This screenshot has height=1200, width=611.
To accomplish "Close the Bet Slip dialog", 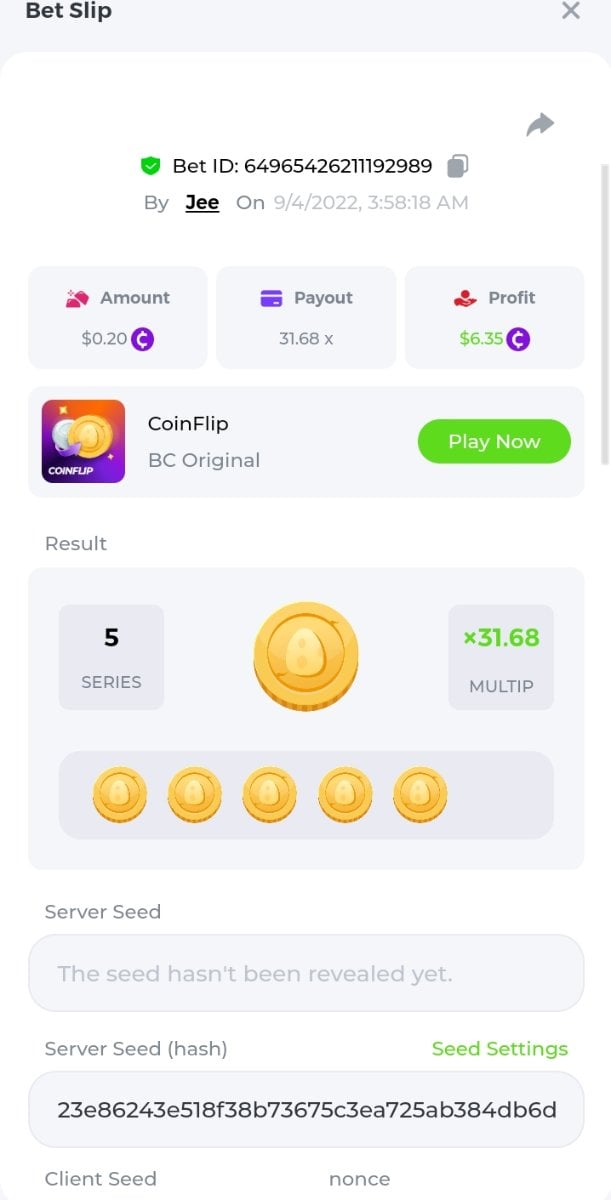I will coord(571,11).
